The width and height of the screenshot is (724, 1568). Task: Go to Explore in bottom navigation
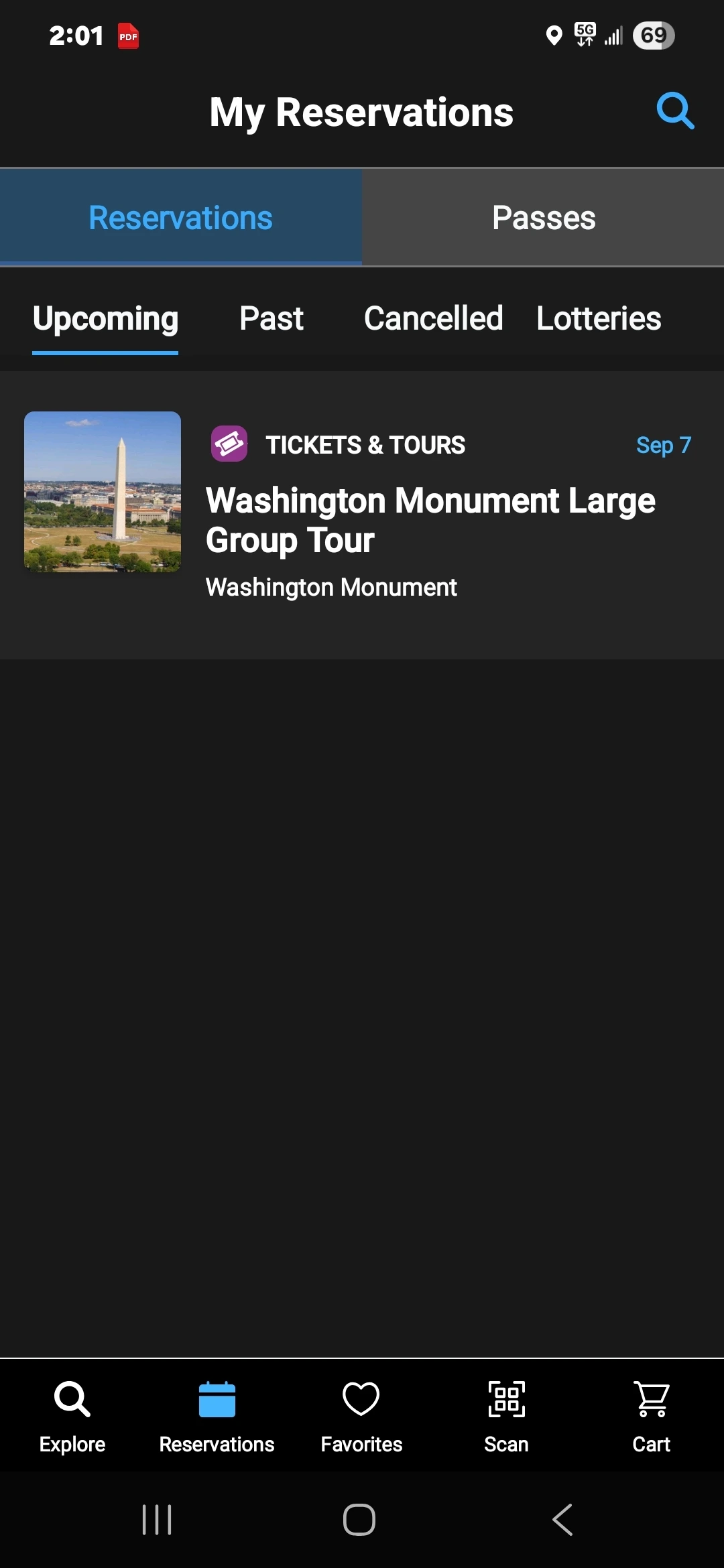(x=72, y=1415)
